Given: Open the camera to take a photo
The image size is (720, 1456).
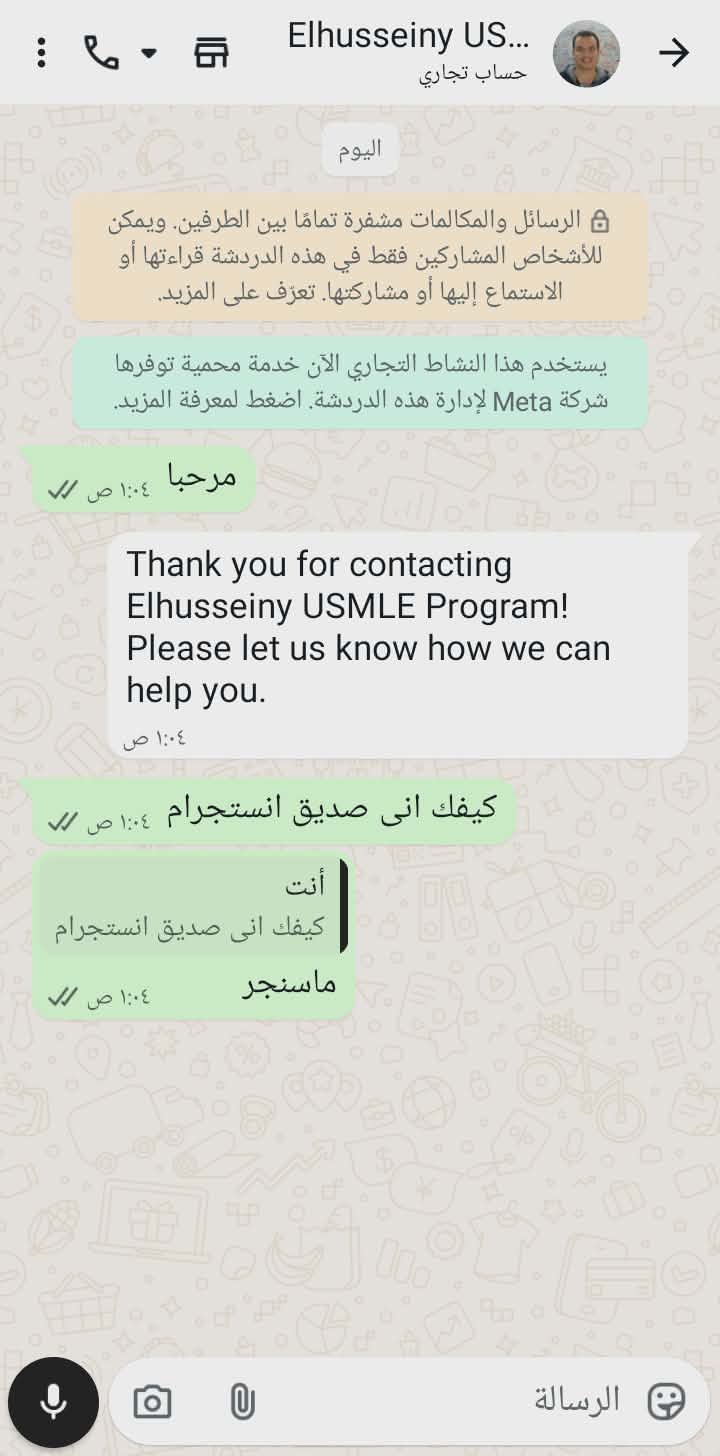Looking at the screenshot, I should (152, 1402).
